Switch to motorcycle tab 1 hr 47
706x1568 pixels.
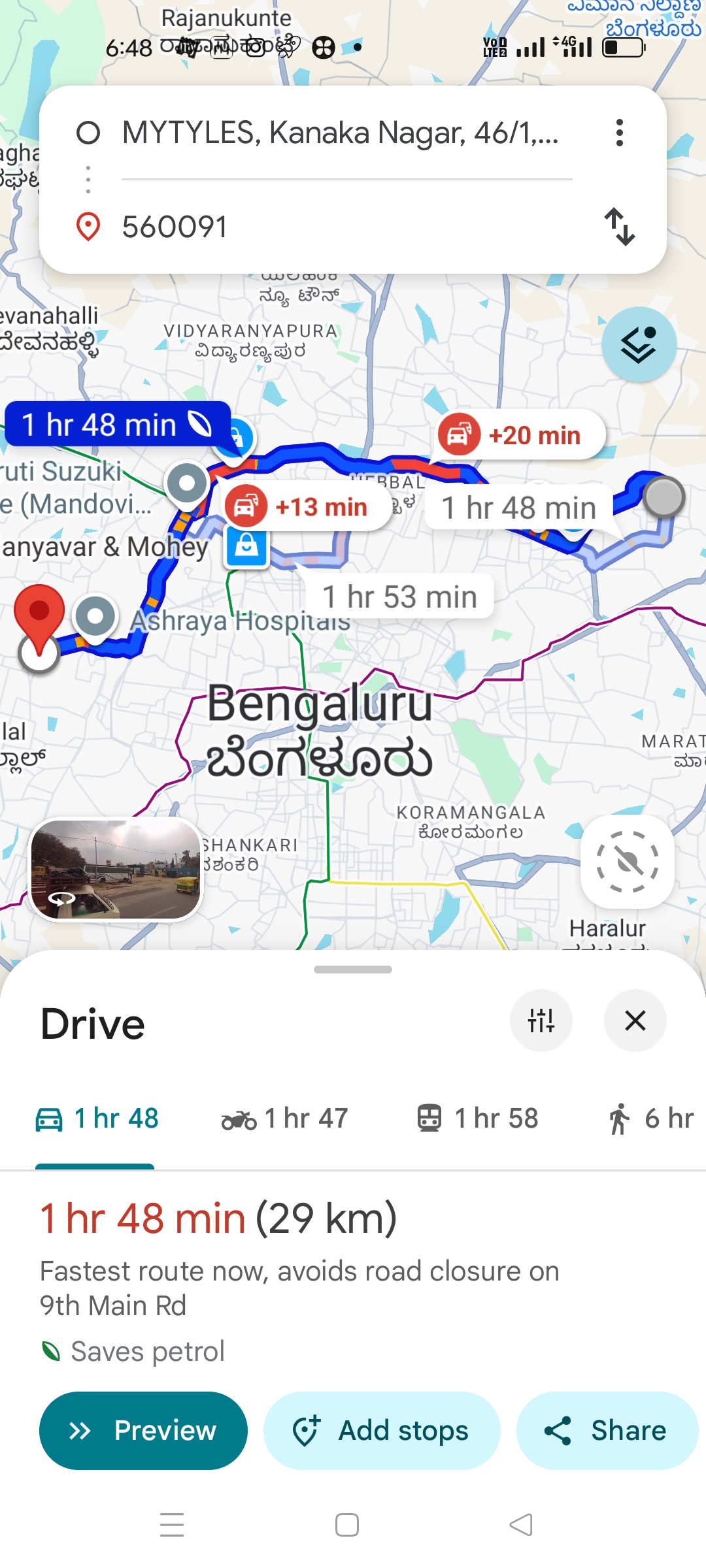(285, 1119)
